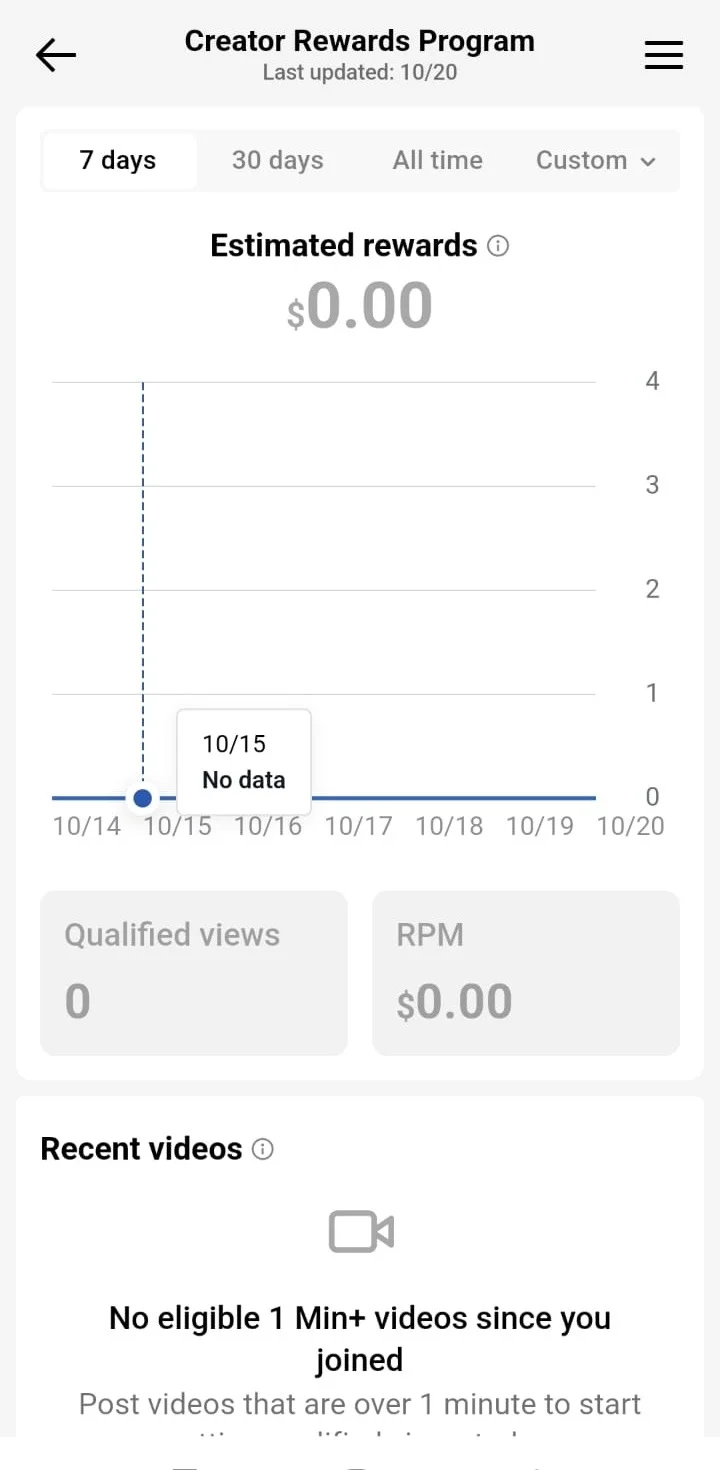This screenshot has height=1470, width=720.
Task: Tap the 10/15 data point on chart
Action: coord(143,798)
